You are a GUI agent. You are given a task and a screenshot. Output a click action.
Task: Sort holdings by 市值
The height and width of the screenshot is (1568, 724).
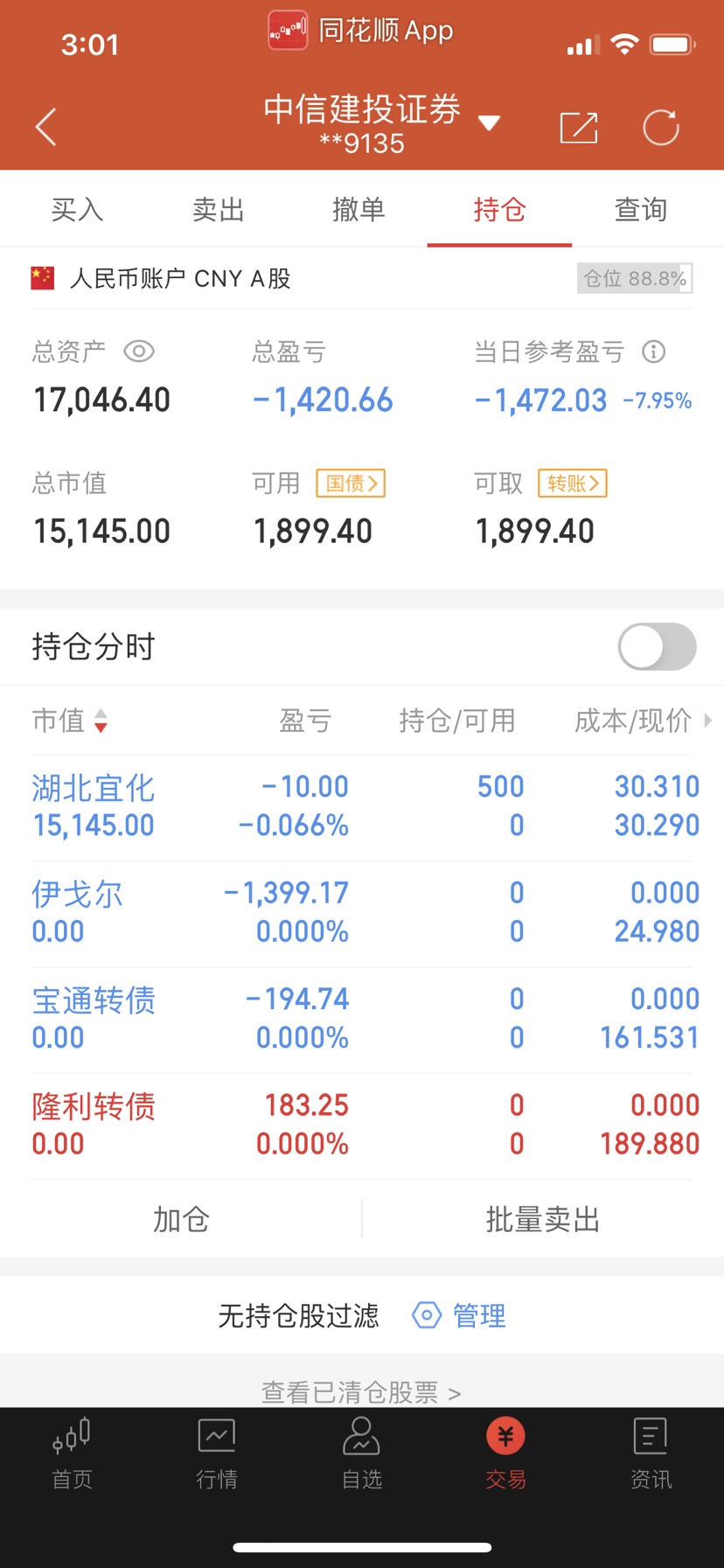point(70,721)
